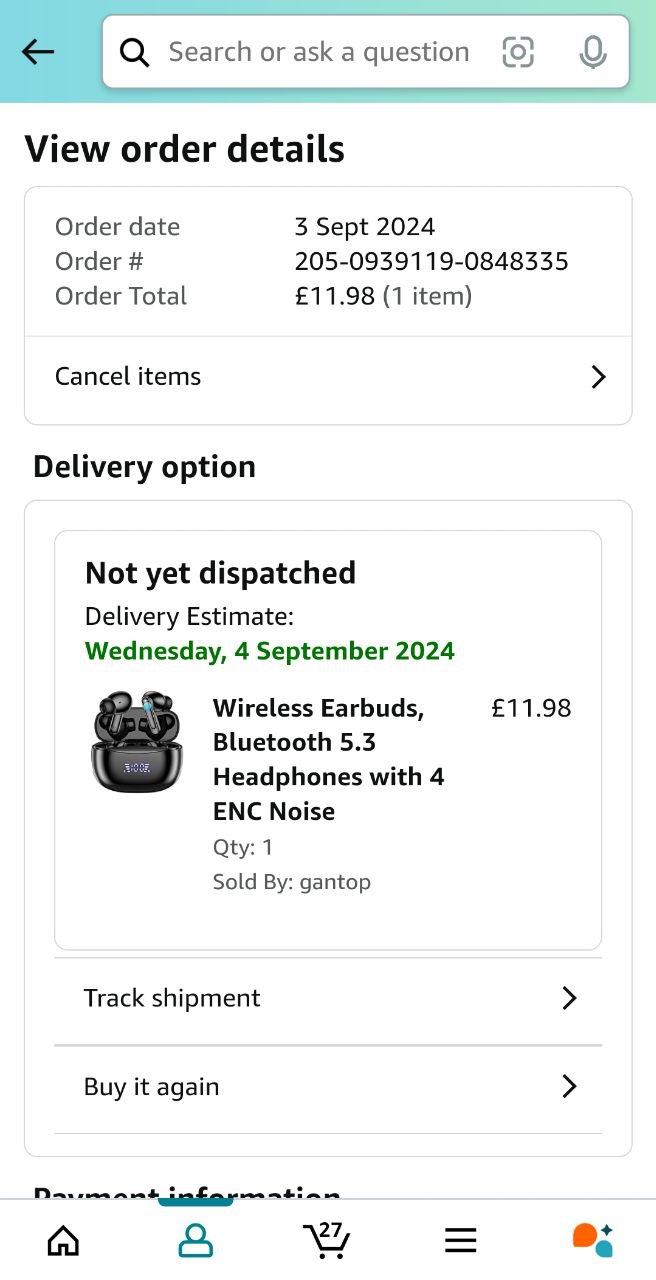This screenshot has height=1280, width=656.
Task: View the basket with 27 items
Action: (x=327, y=1240)
